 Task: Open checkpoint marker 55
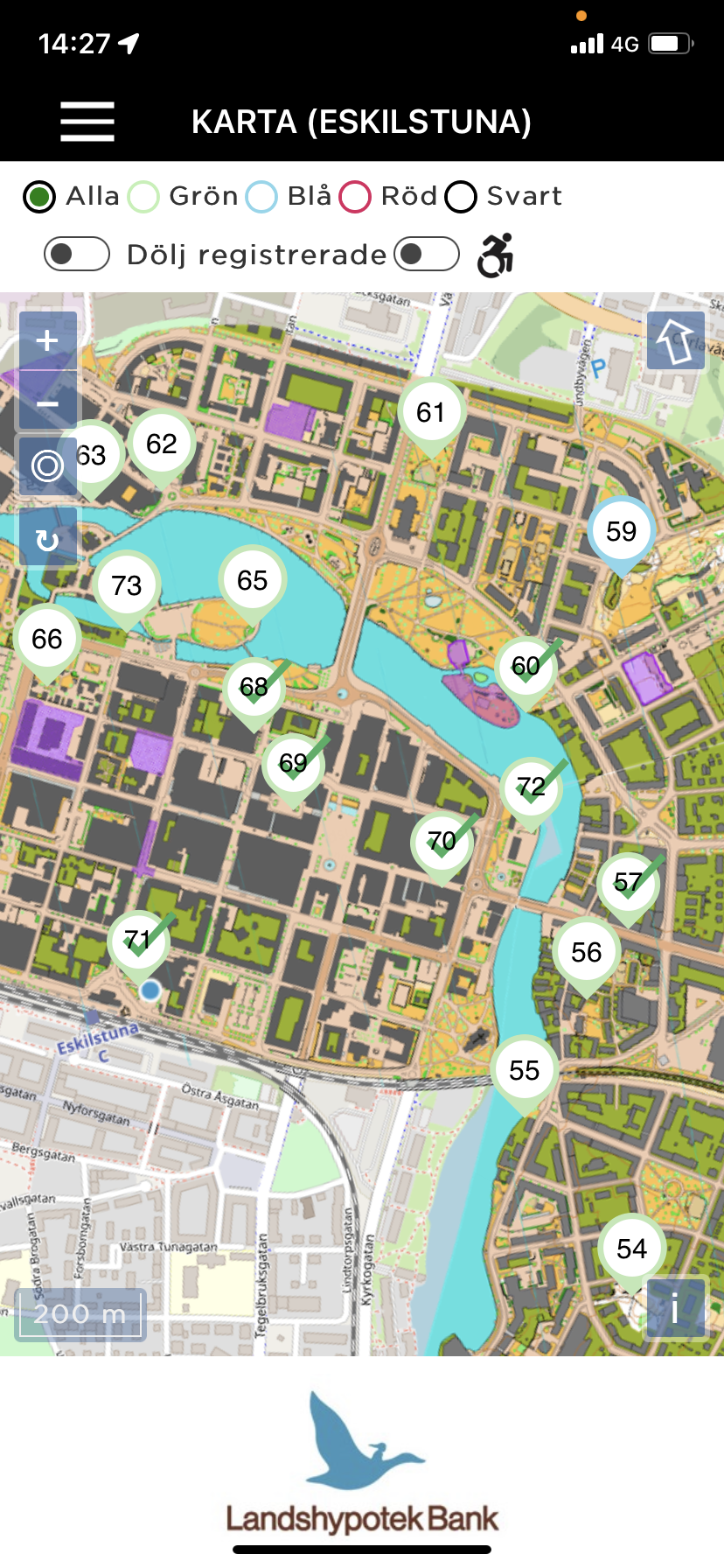[525, 1072]
